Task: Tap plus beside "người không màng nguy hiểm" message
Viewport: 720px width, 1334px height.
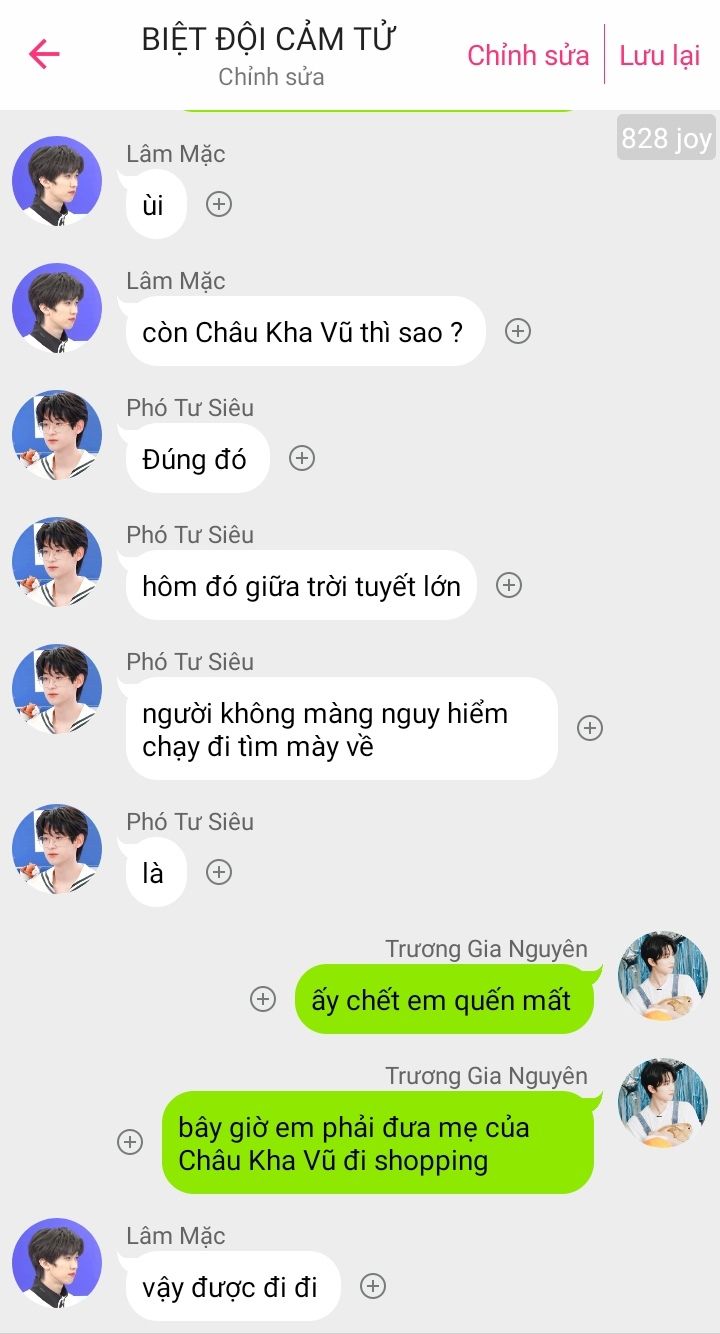Action: [x=590, y=728]
